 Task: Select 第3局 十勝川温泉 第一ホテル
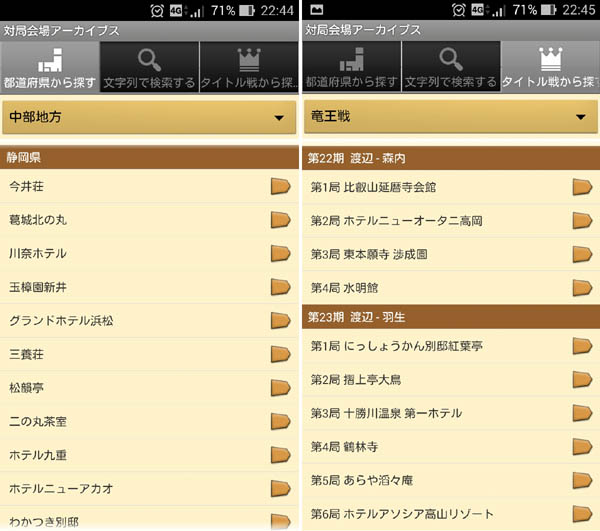[450, 413]
